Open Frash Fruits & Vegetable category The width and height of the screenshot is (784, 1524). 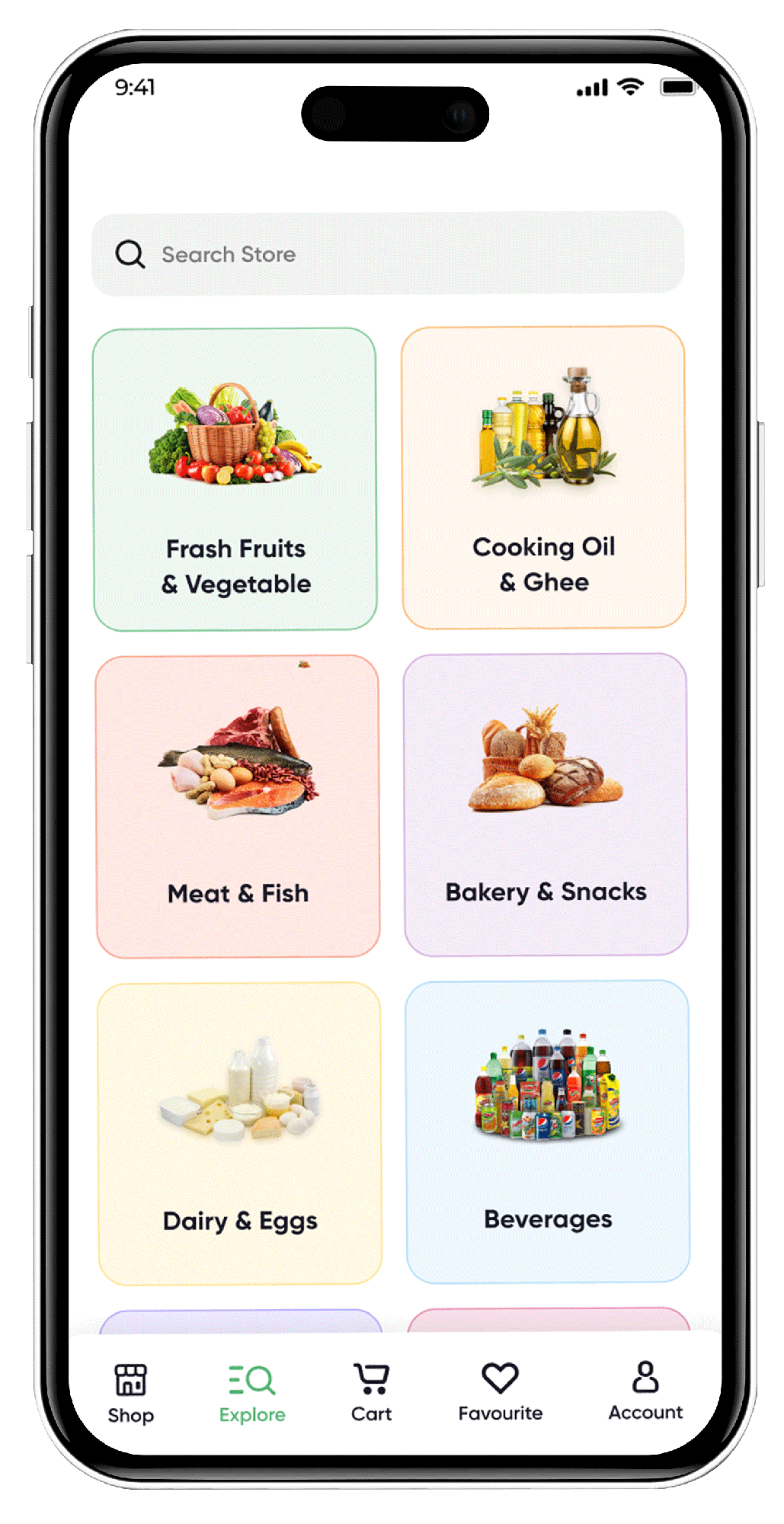coord(235,479)
